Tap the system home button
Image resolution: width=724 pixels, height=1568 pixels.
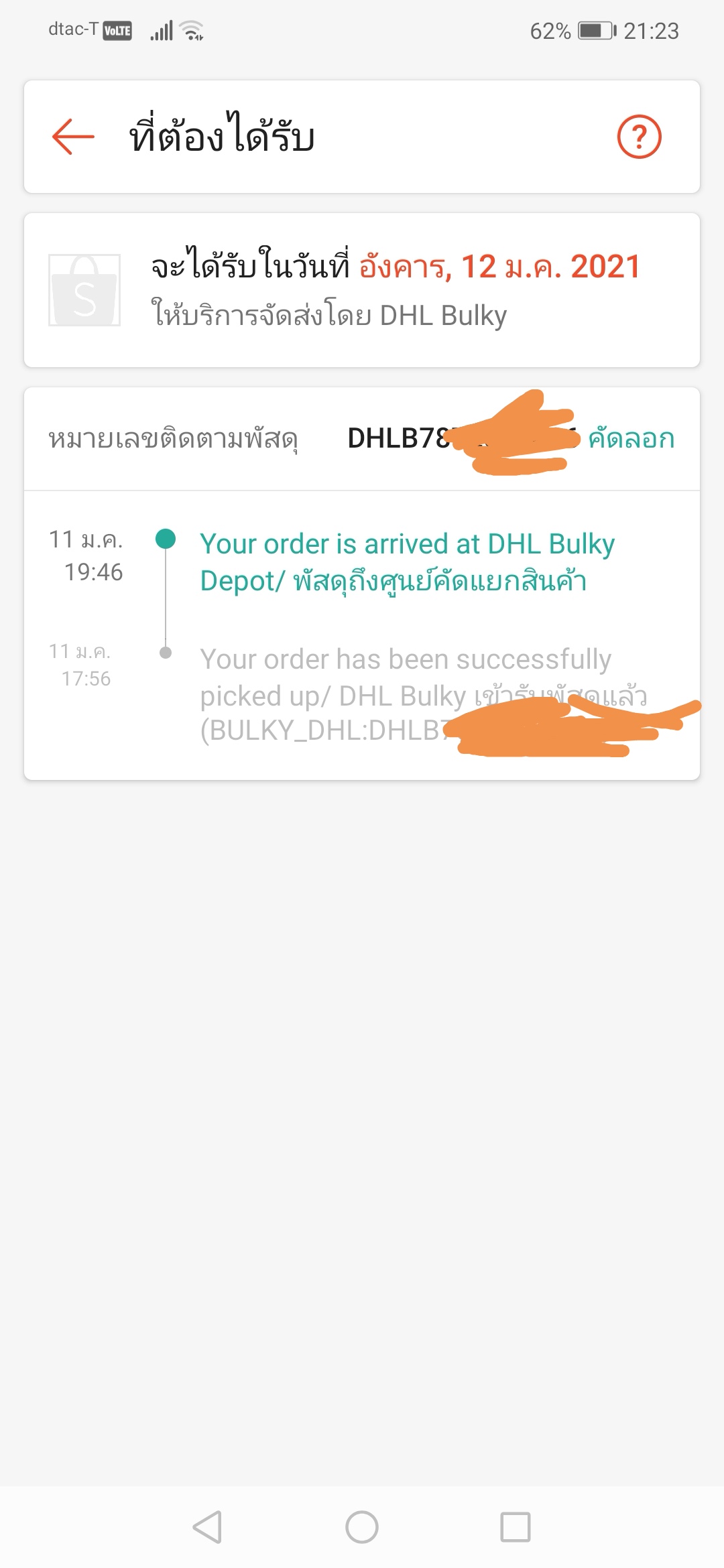362,1527
